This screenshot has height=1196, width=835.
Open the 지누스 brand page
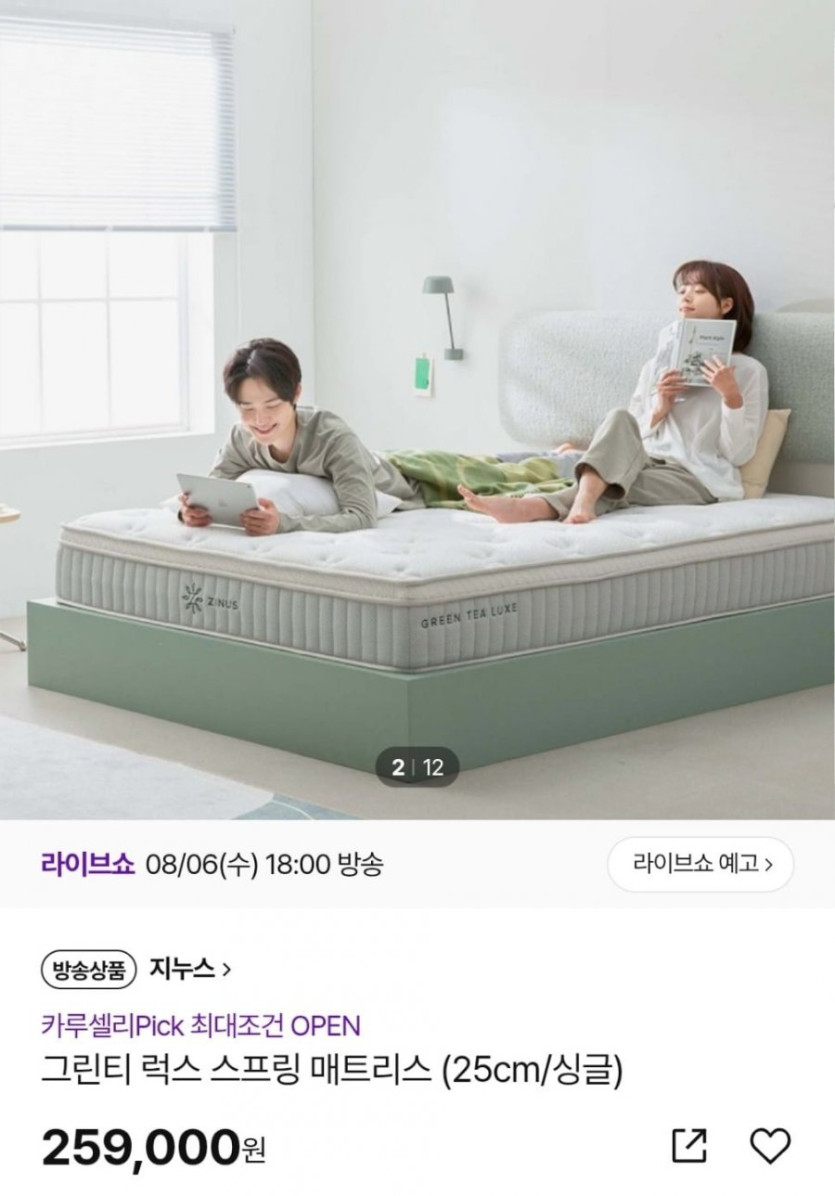coord(190,969)
